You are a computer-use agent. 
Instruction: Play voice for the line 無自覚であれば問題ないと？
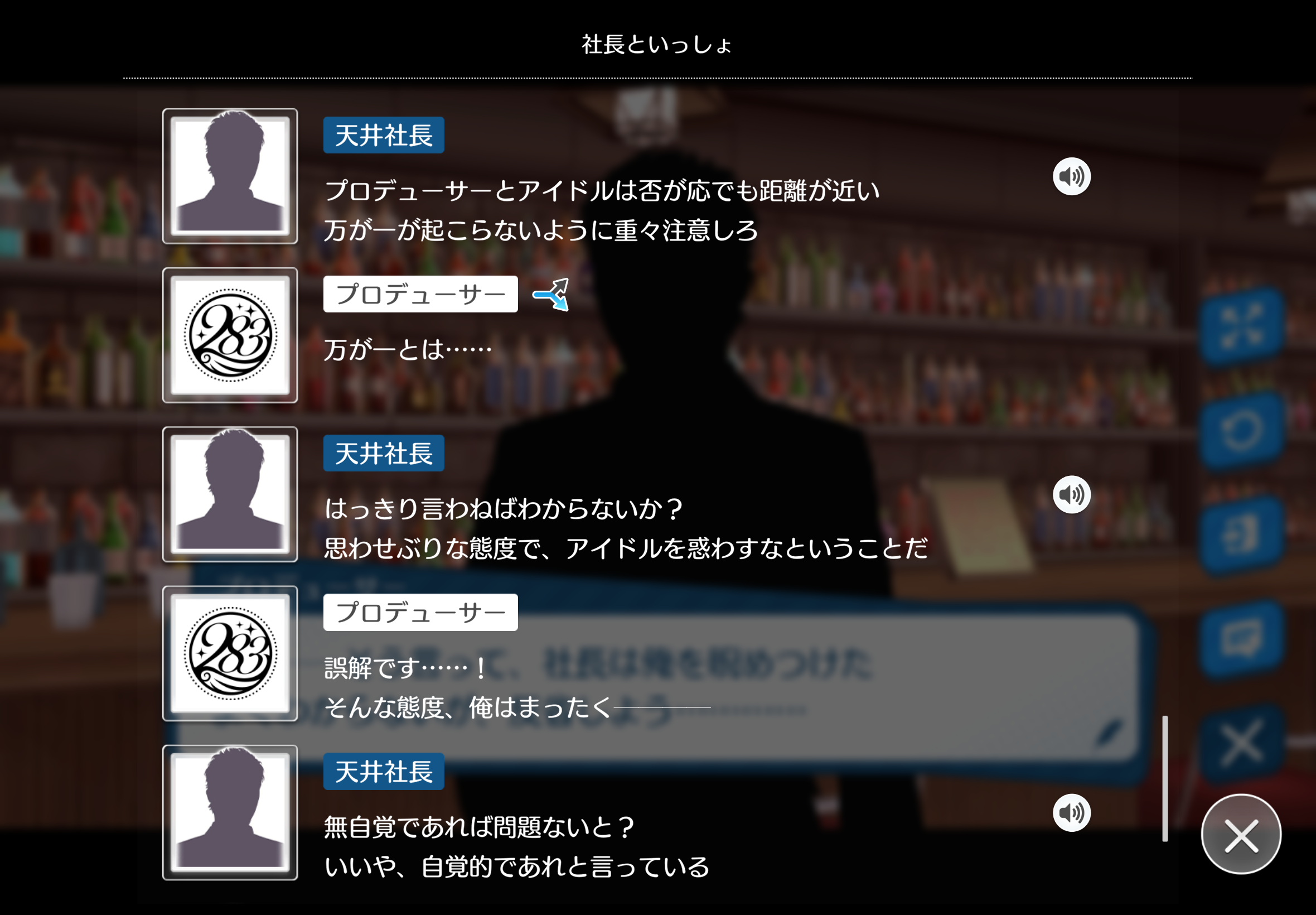click(x=1071, y=812)
